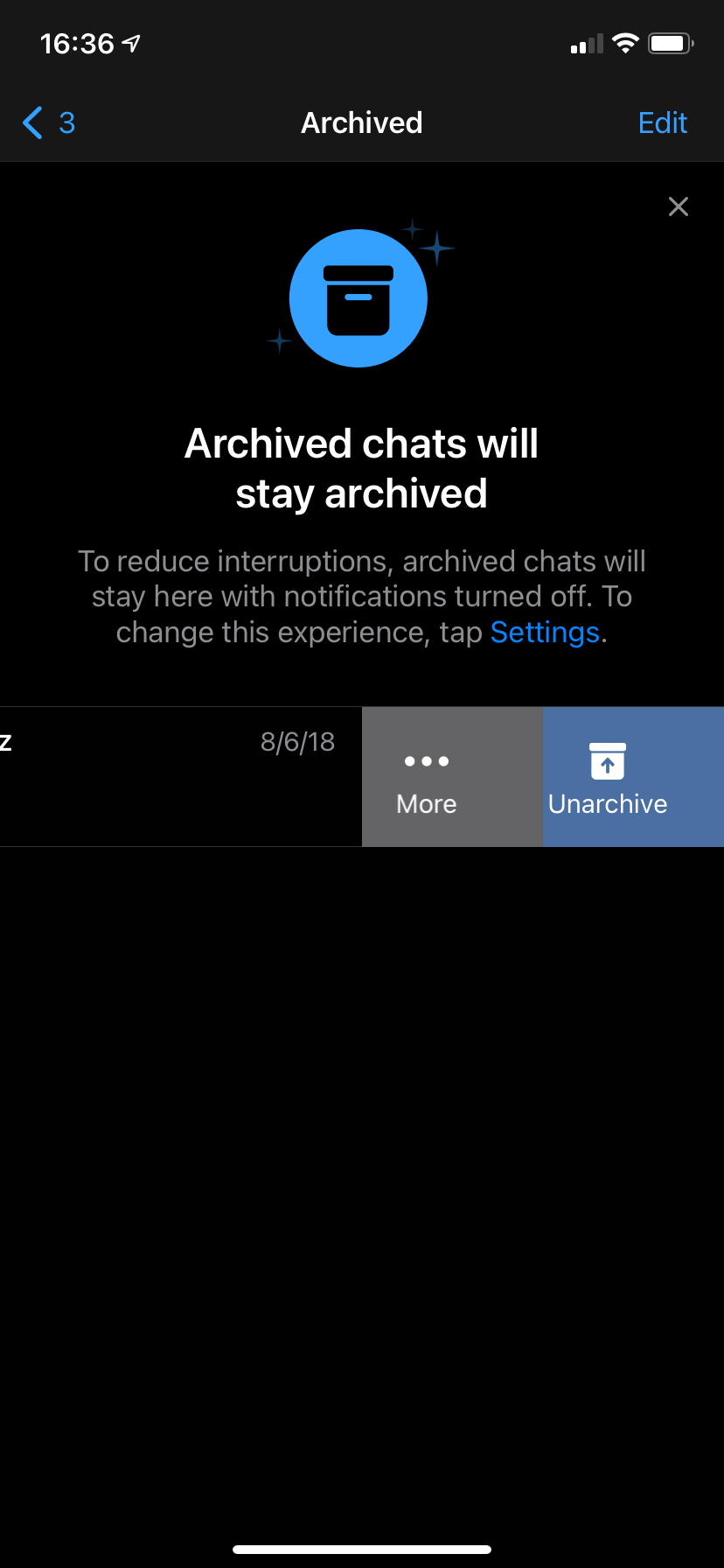Go back to the chats list
This screenshot has width=724, height=1568.
coord(47,122)
